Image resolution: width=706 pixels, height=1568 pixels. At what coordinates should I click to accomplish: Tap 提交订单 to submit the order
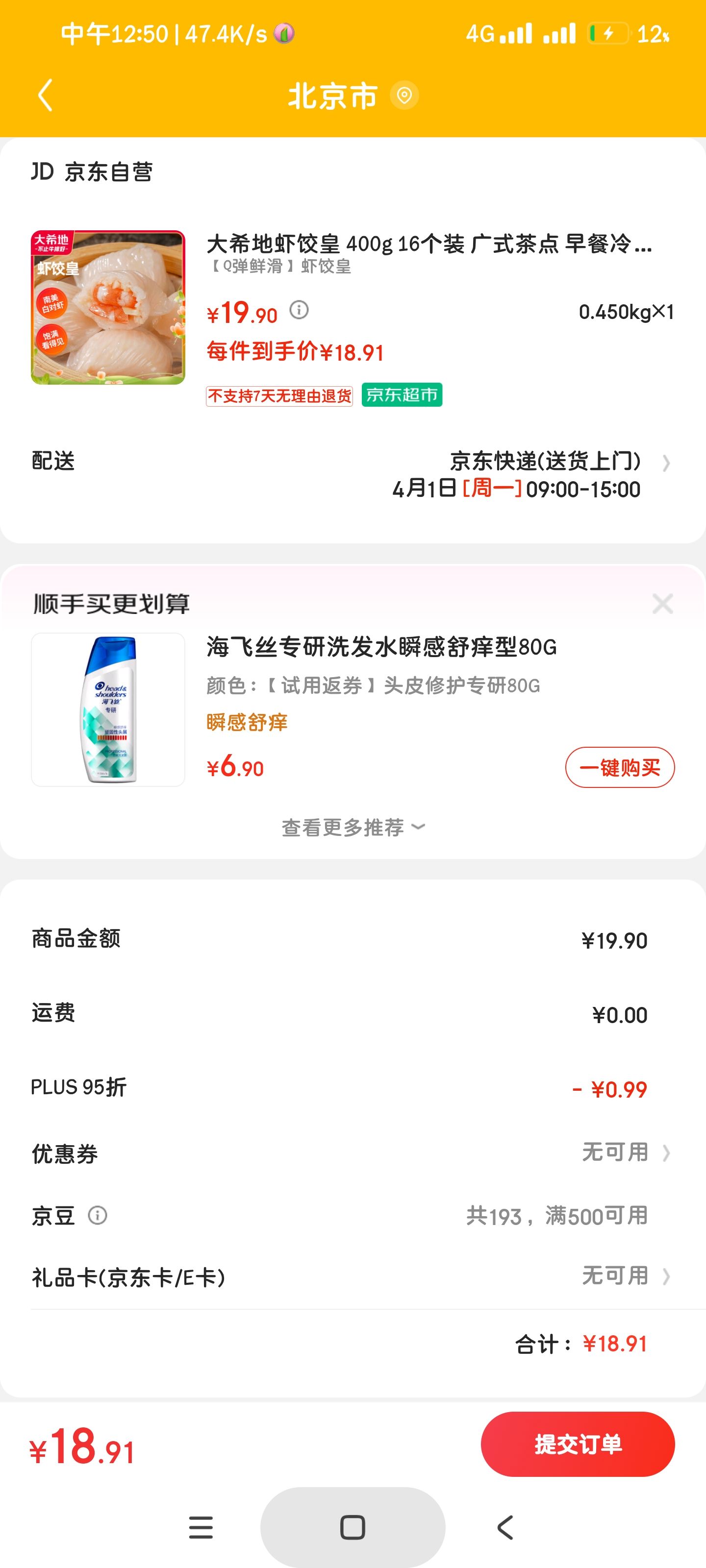pos(578,1444)
